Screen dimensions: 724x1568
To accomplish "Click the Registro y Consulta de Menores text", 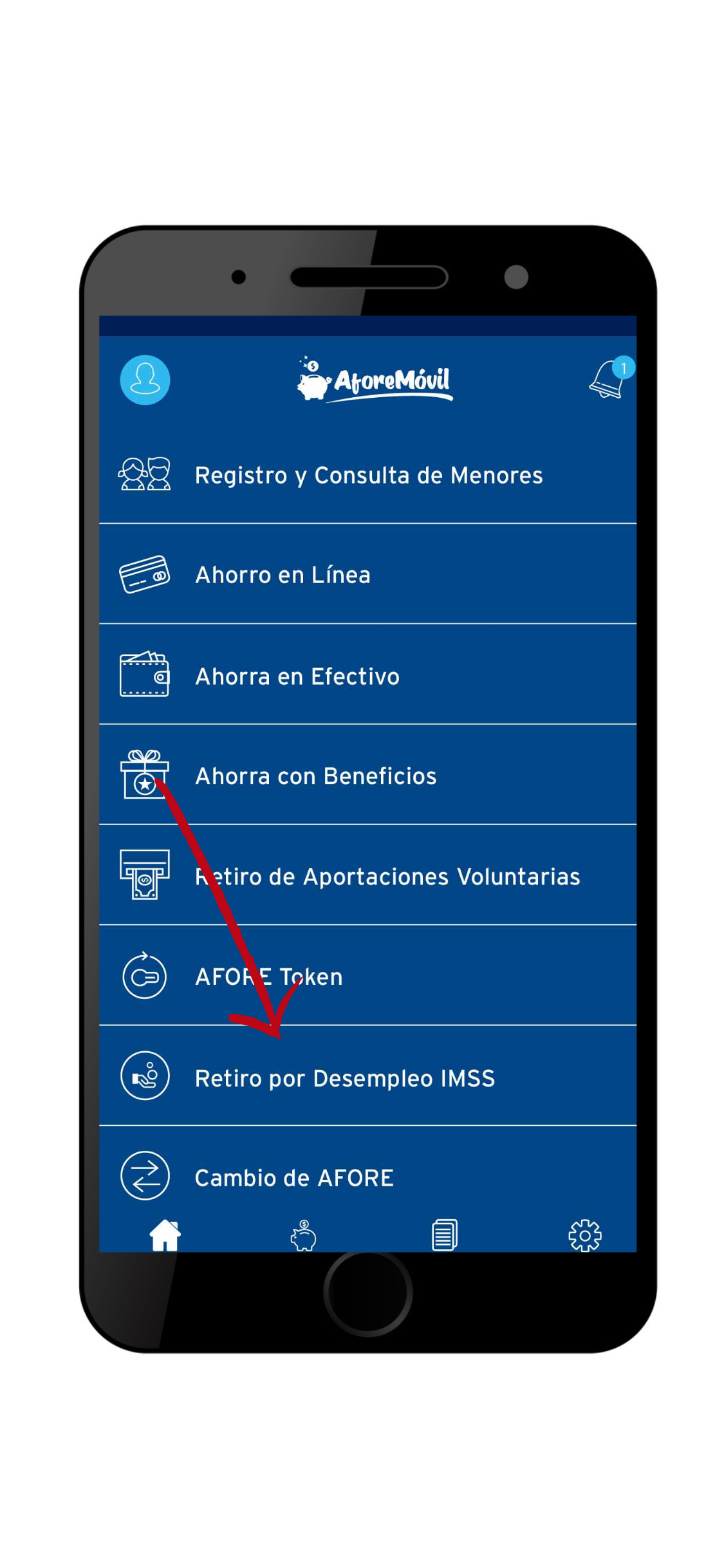I will click(x=368, y=475).
